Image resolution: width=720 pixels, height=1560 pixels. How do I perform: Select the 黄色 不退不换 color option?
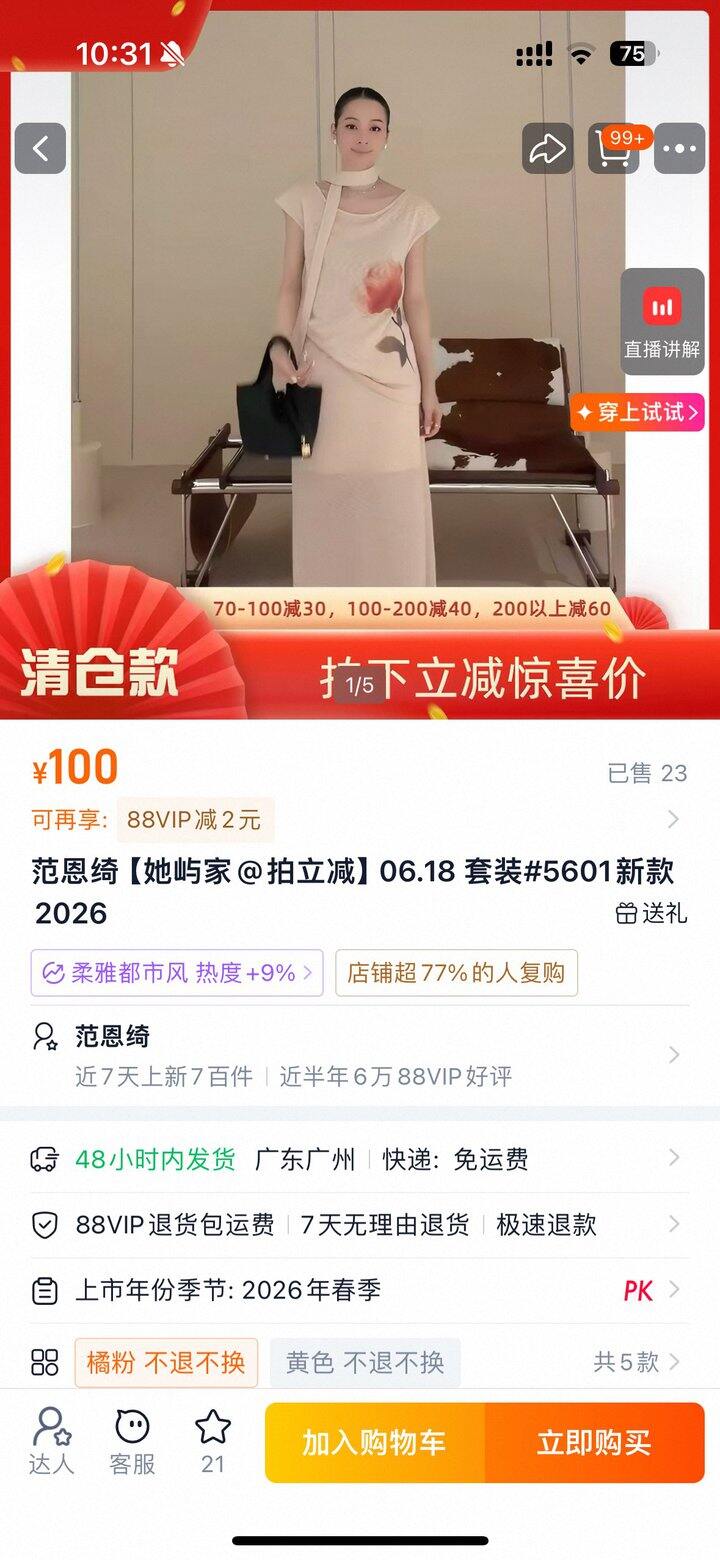[365, 1362]
